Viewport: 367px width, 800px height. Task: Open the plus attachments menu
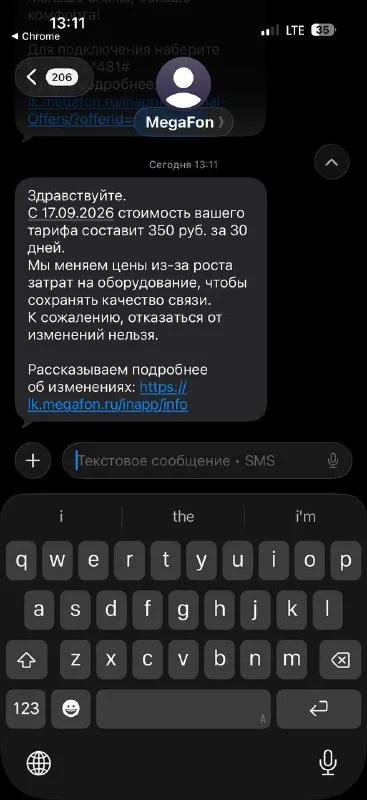click(33, 461)
